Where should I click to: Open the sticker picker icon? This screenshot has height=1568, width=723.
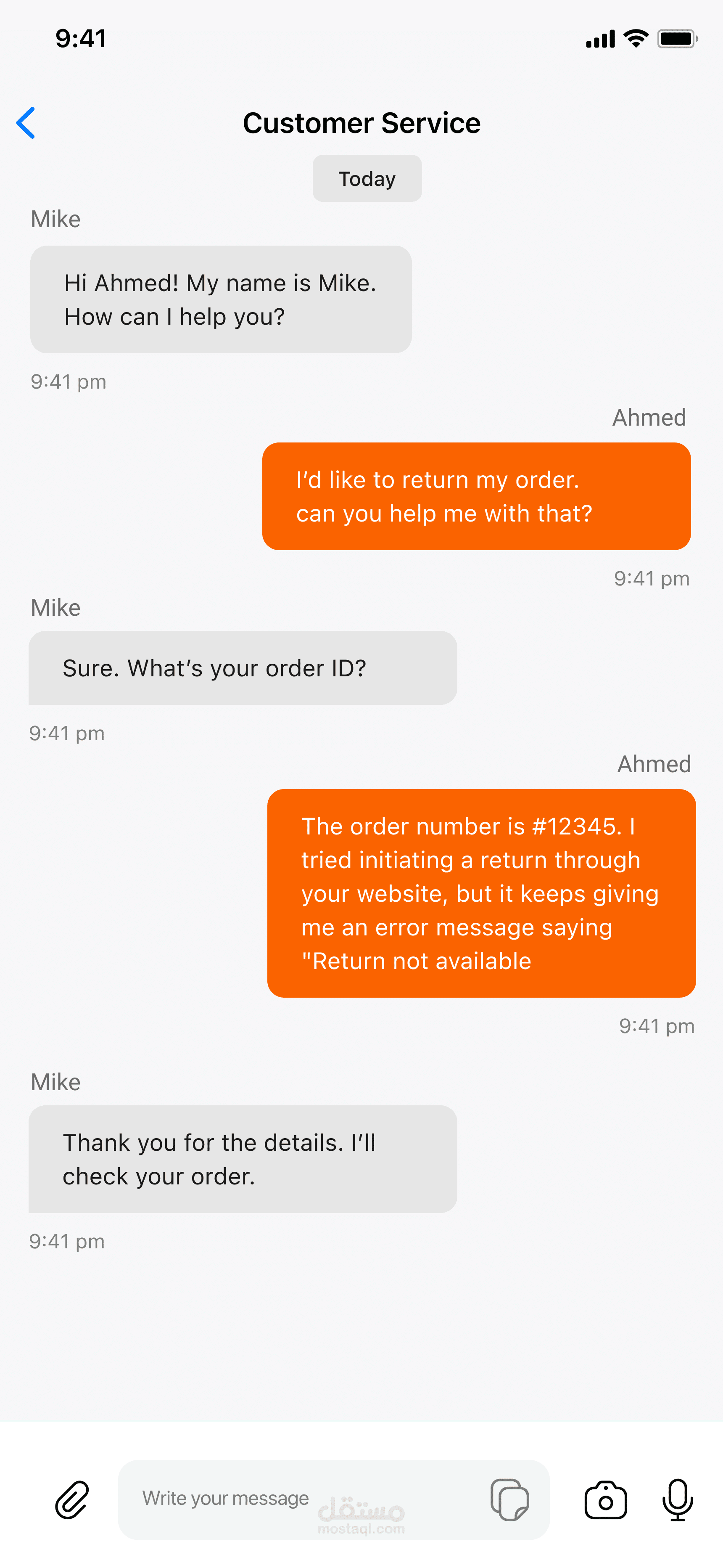pos(509,1500)
